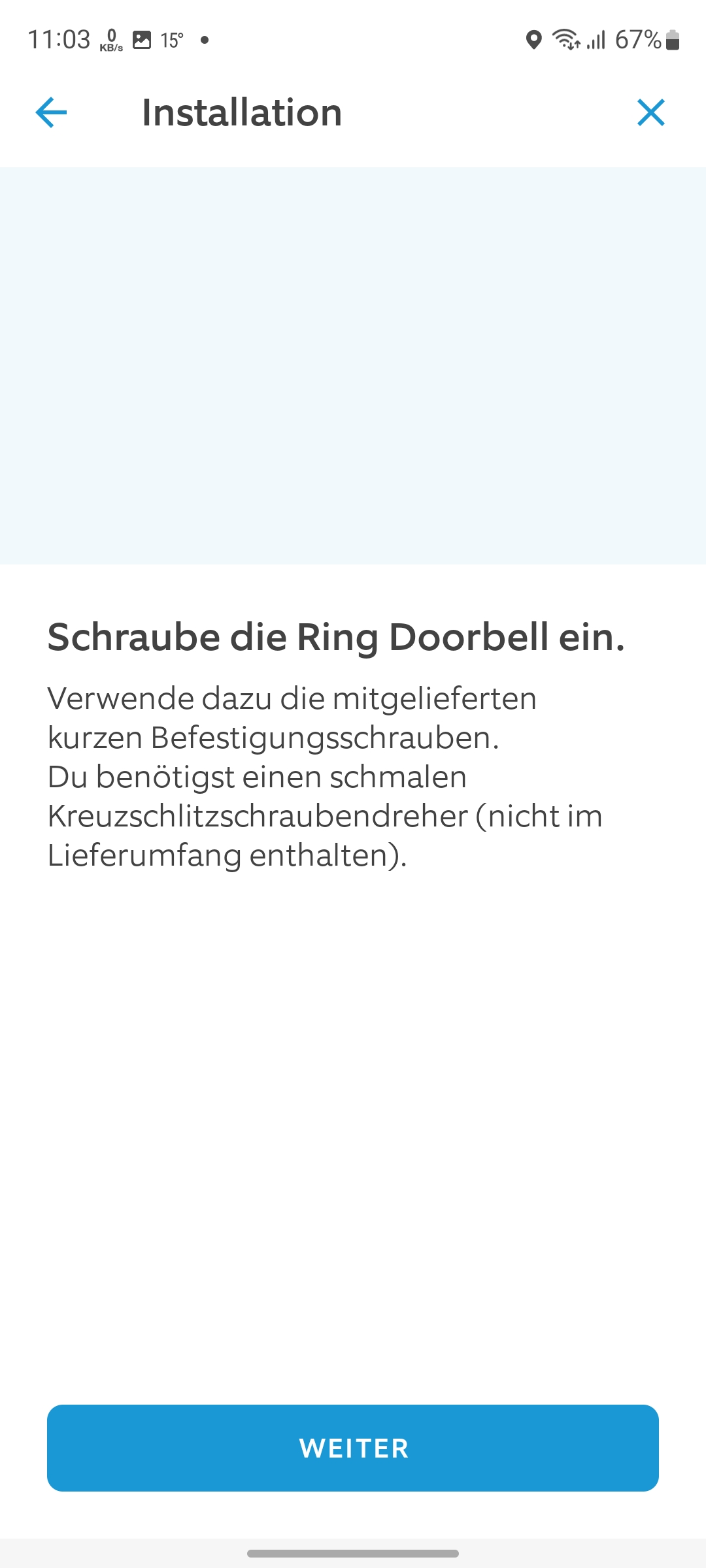Go back using the blue arrow
This screenshot has width=706, height=1568.
pos(51,112)
